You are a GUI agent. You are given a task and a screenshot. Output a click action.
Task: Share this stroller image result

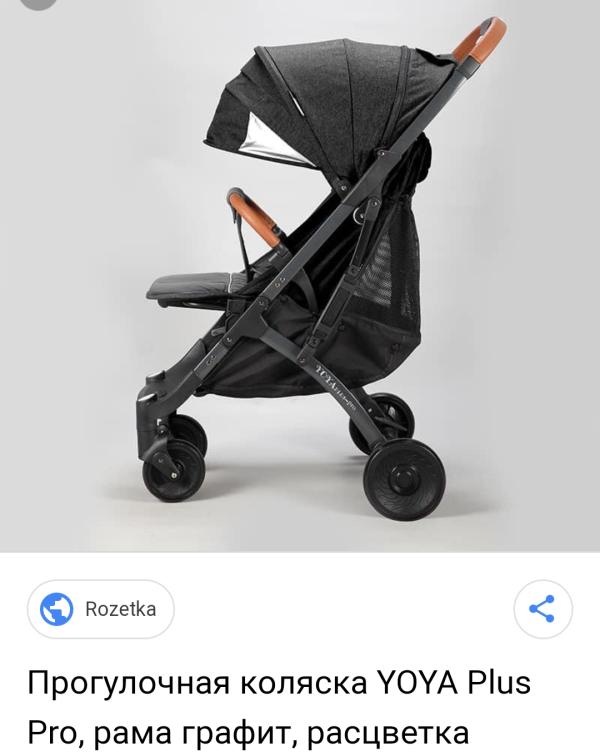(x=543, y=609)
